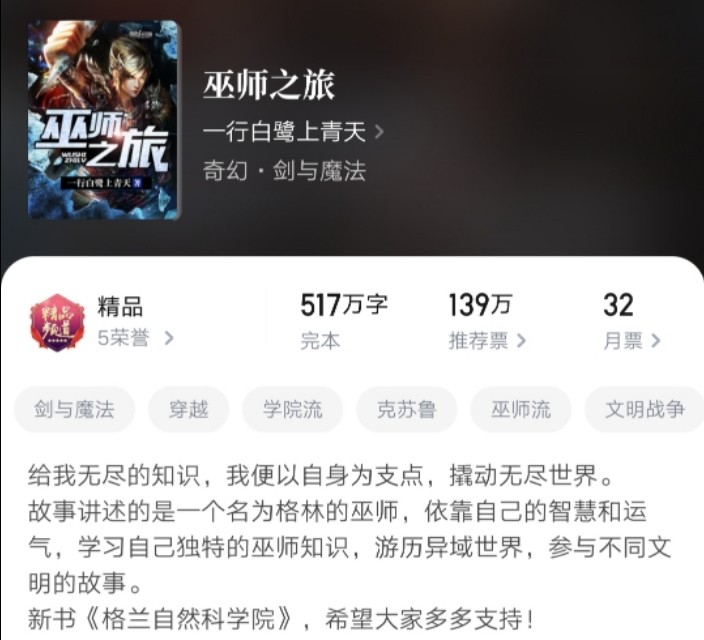
Task: View the book cover 巫师之旅
Action: coord(104,119)
